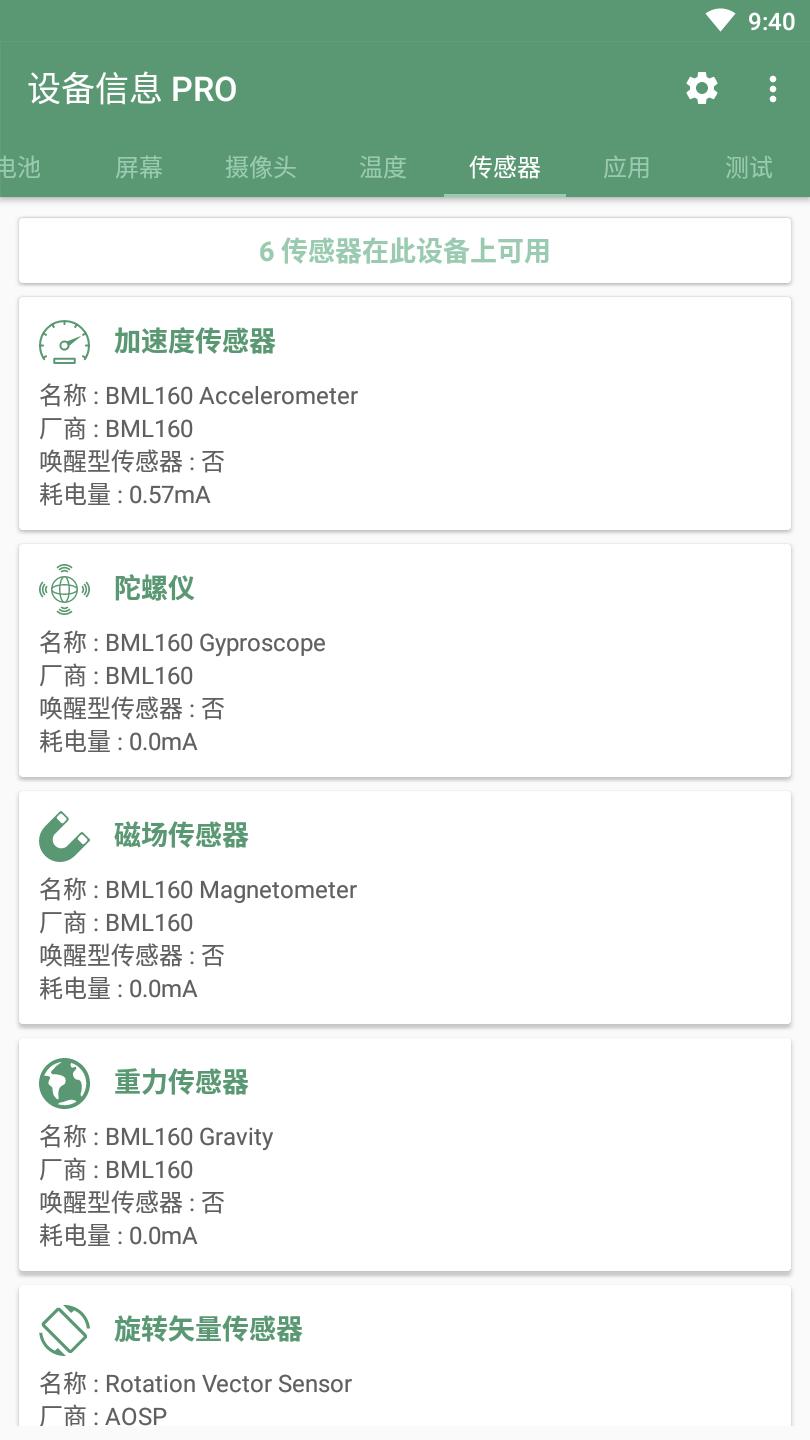Switch to the 电池 tab

click(20, 169)
